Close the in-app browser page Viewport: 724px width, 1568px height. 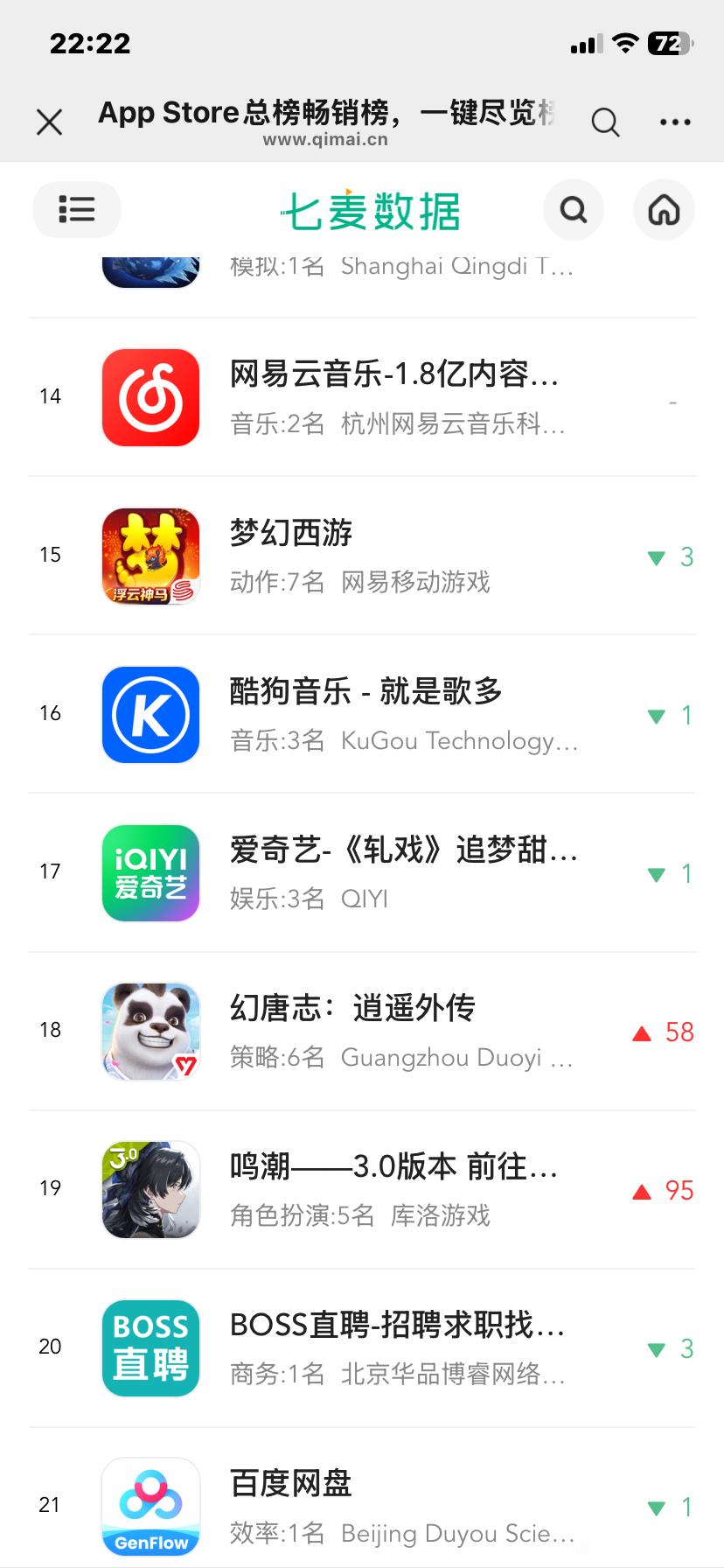coord(50,122)
